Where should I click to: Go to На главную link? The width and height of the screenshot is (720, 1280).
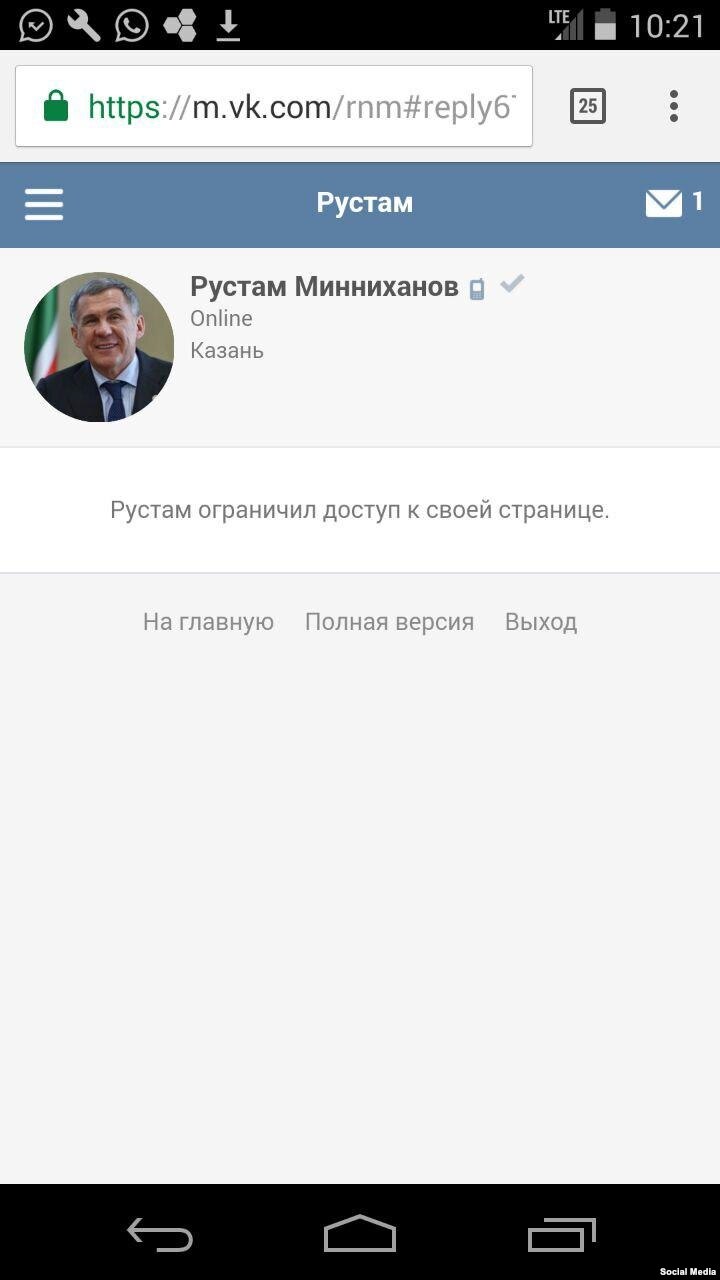(208, 622)
